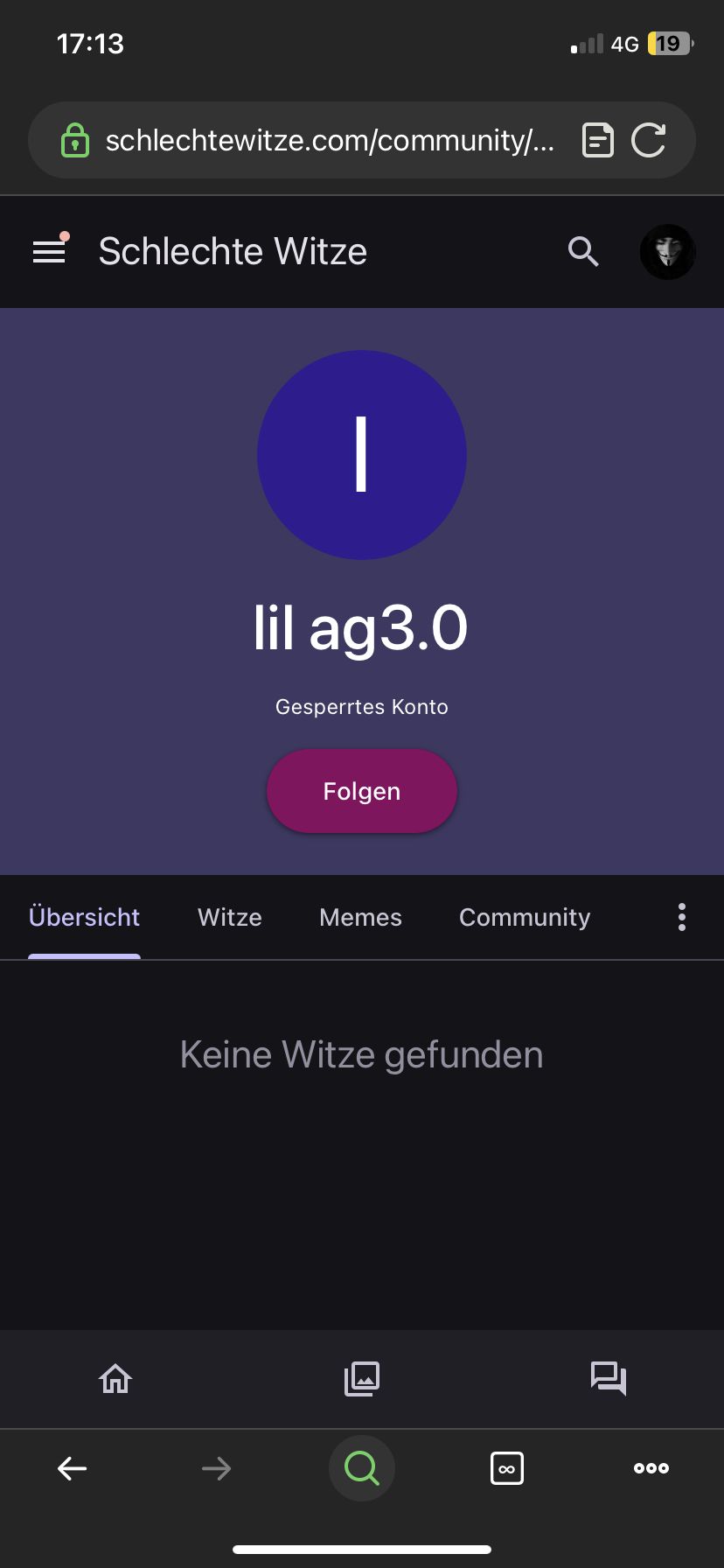Switch to the Witze tab
The width and height of the screenshot is (724, 1568).
coord(229,917)
